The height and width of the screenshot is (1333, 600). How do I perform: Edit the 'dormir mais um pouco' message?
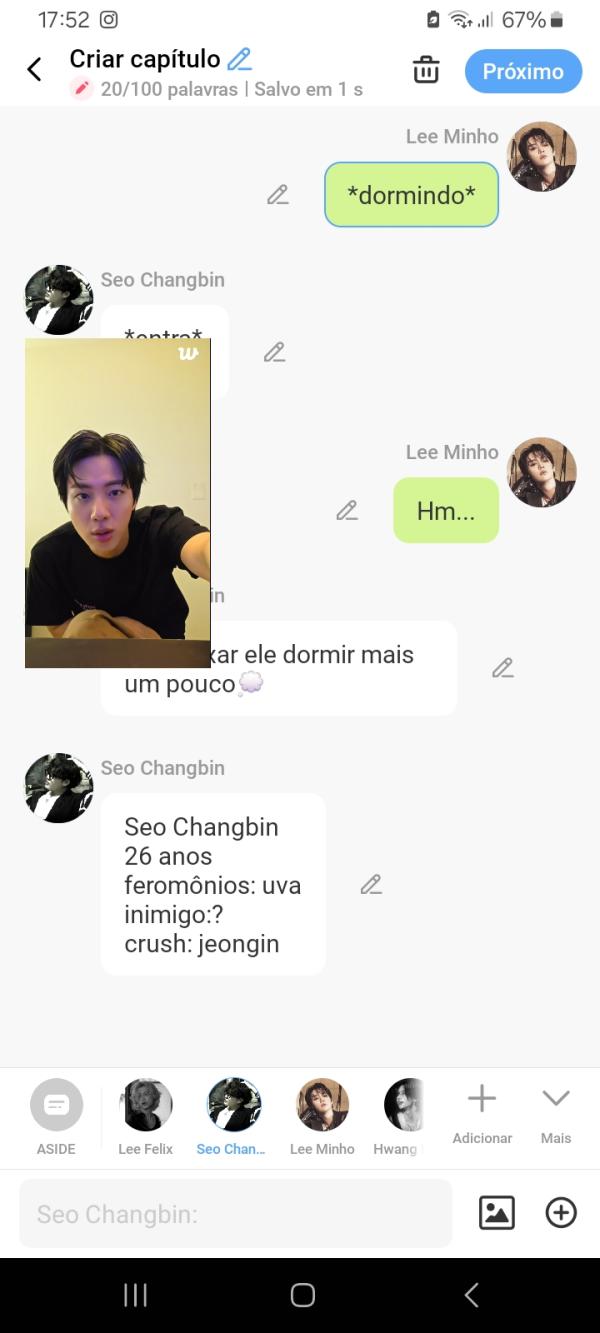coord(503,668)
